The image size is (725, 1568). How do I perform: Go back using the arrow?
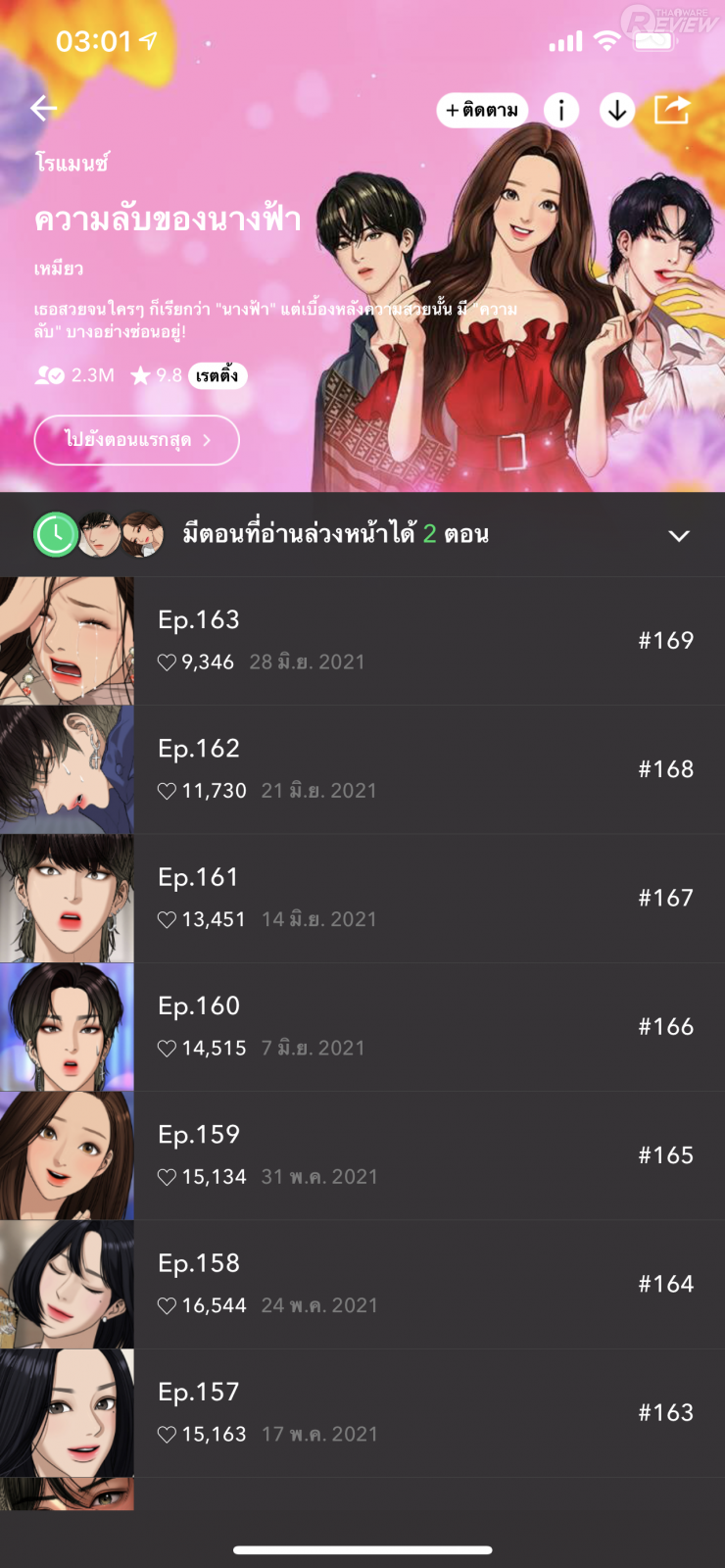coord(44,109)
